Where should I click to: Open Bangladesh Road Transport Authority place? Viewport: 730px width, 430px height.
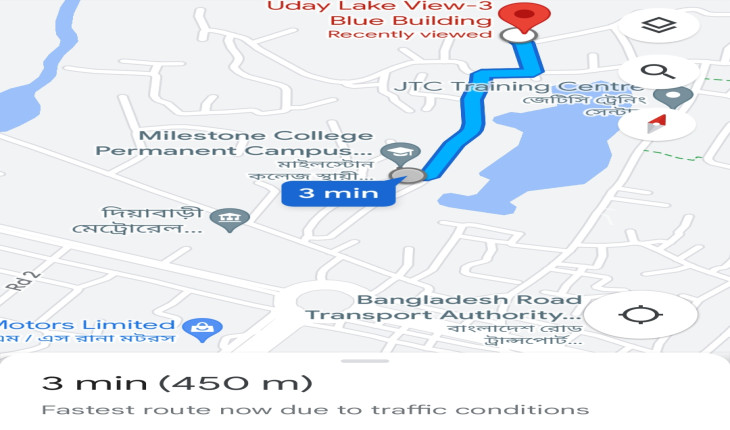point(443,307)
